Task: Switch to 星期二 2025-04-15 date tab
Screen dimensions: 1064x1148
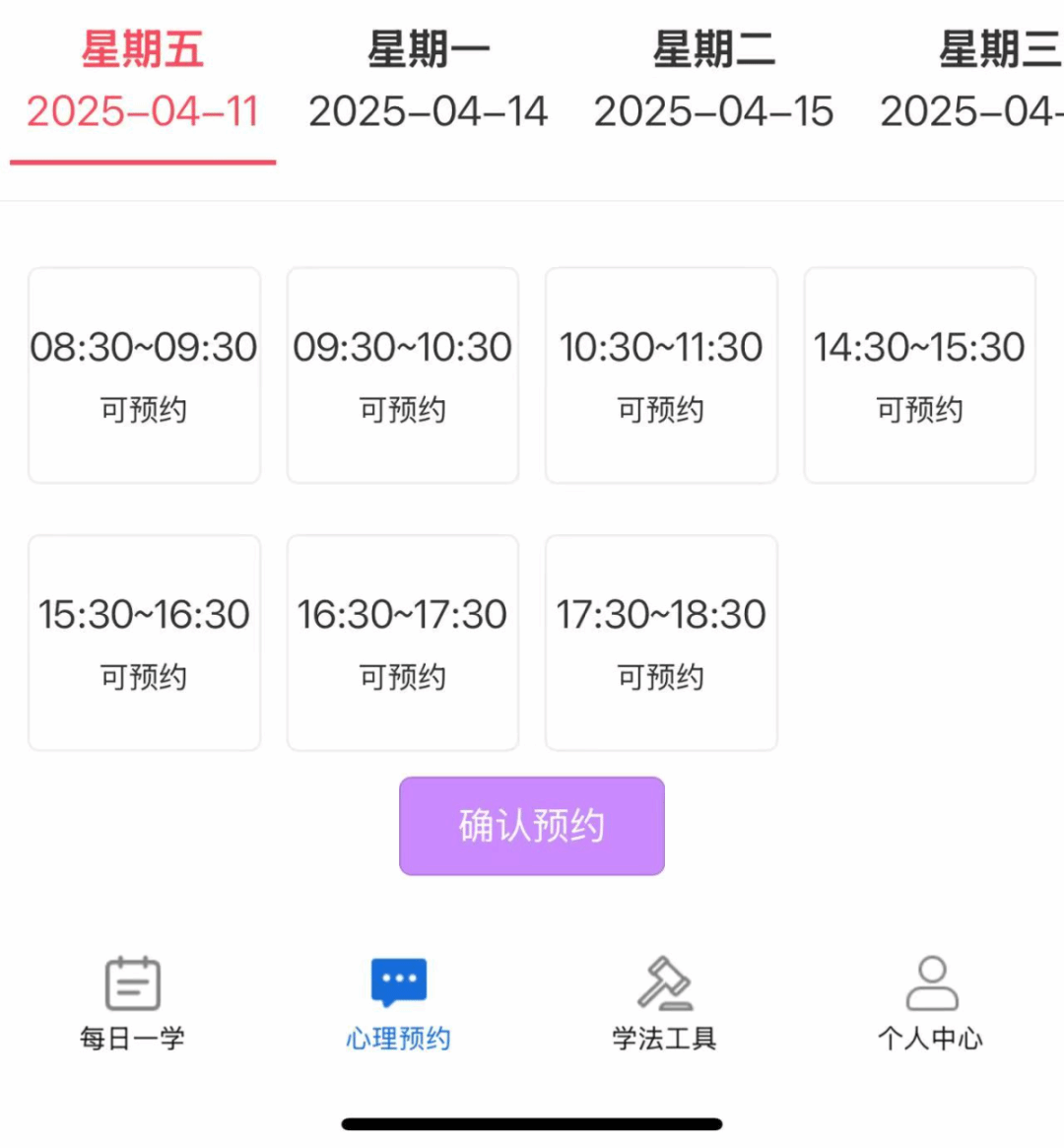Action: [713, 81]
